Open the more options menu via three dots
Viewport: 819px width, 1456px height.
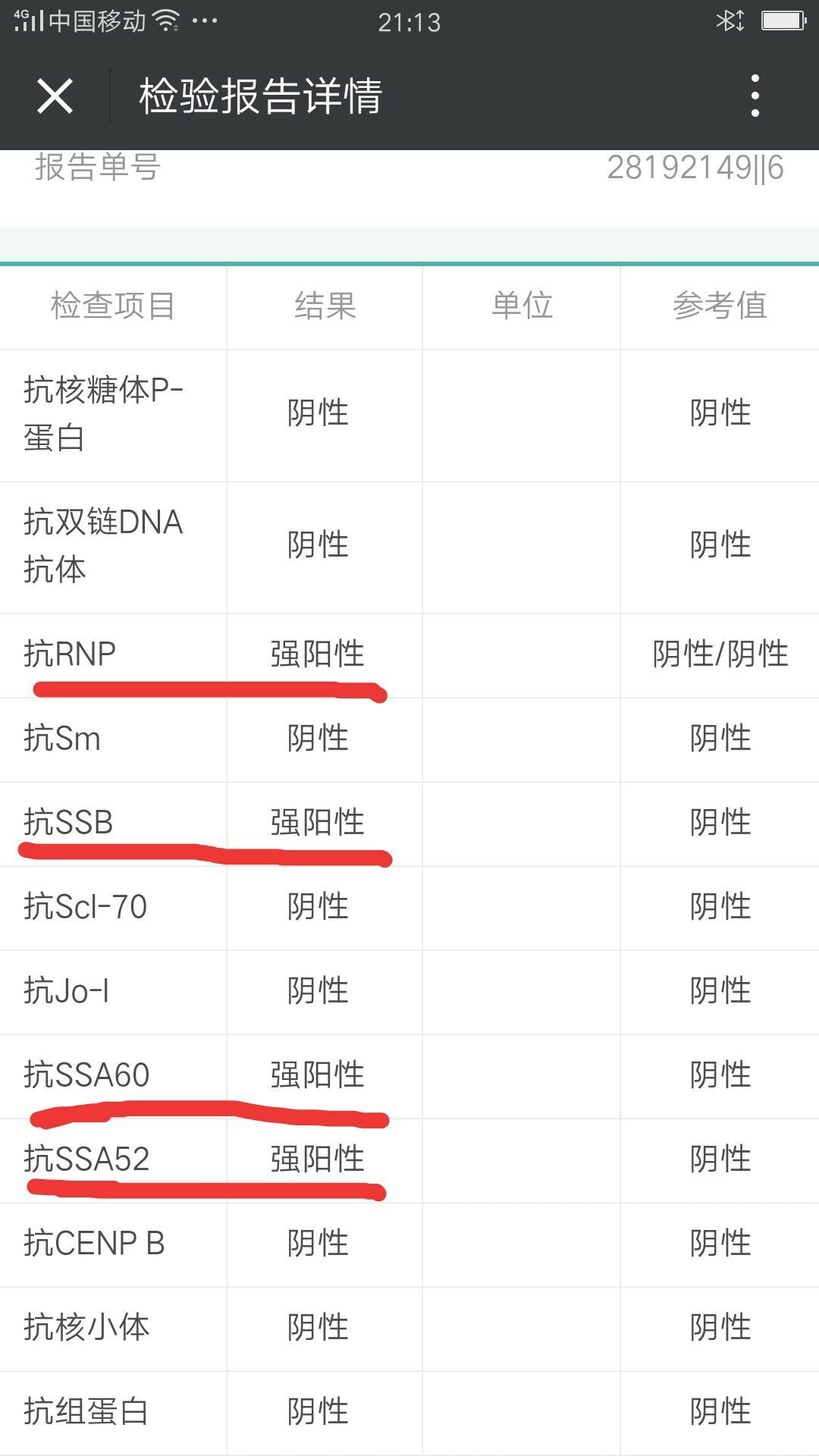[x=753, y=96]
